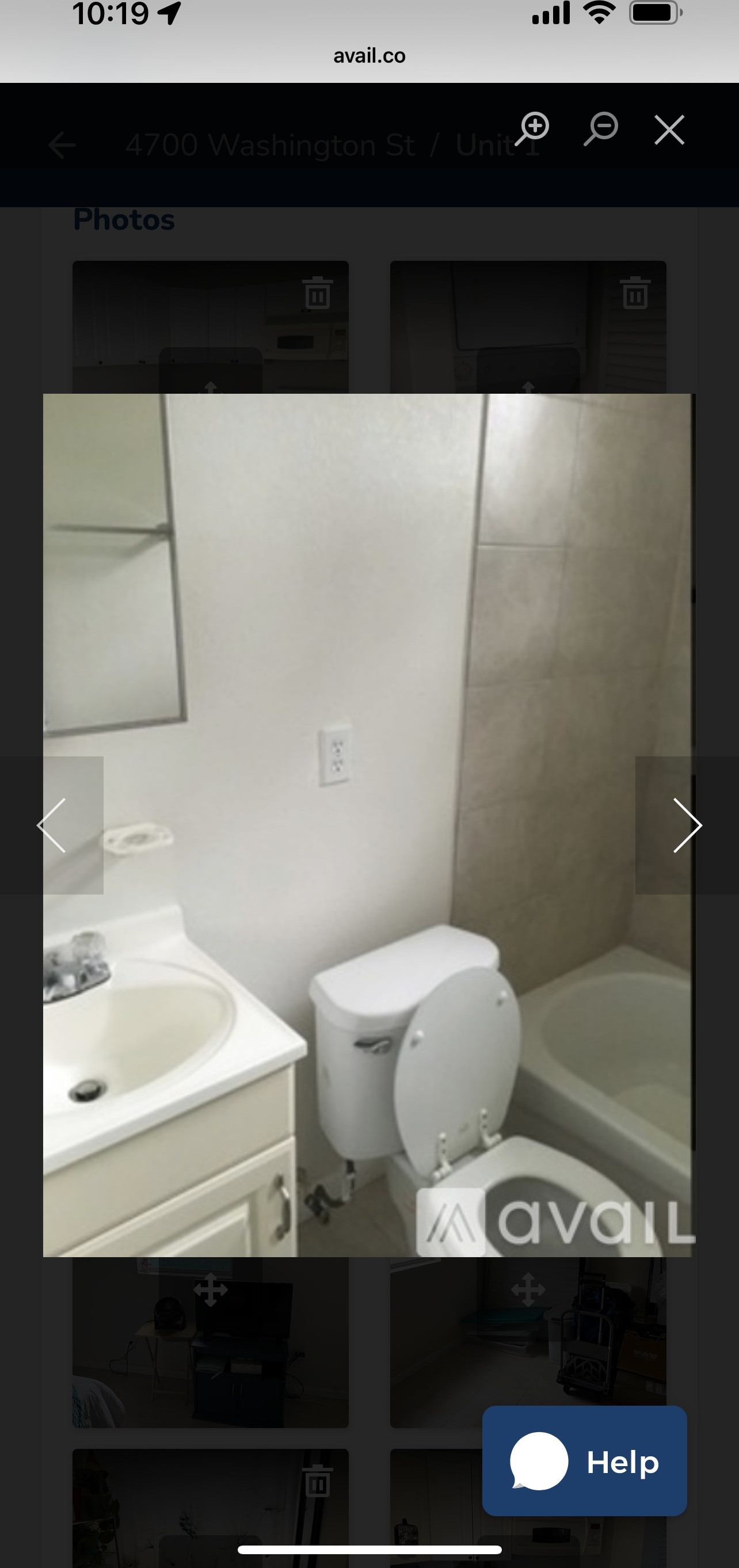The width and height of the screenshot is (739, 1568).
Task: Go to the previous photo
Action: tap(52, 825)
